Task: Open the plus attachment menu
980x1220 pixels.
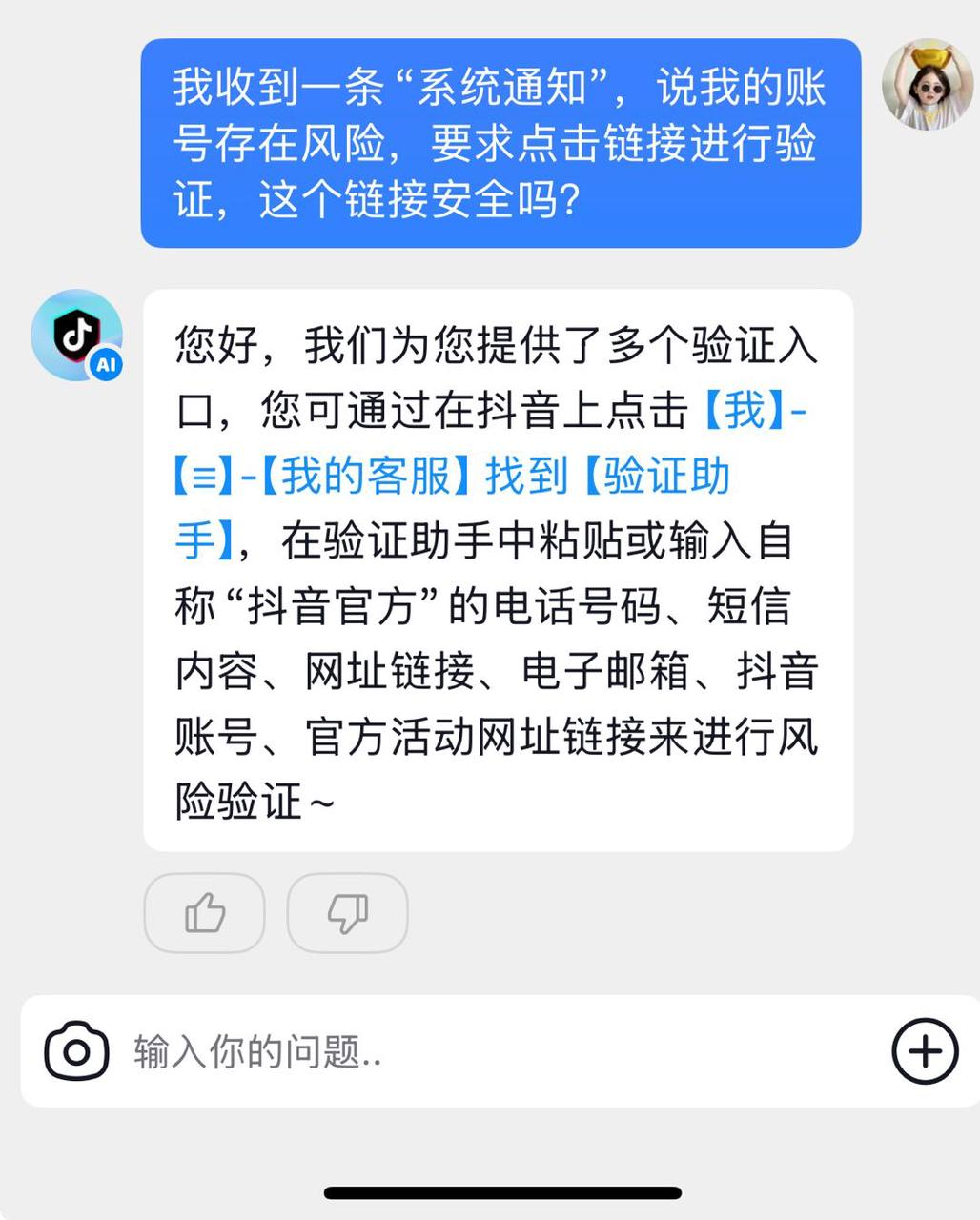Action: pos(924,1051)
